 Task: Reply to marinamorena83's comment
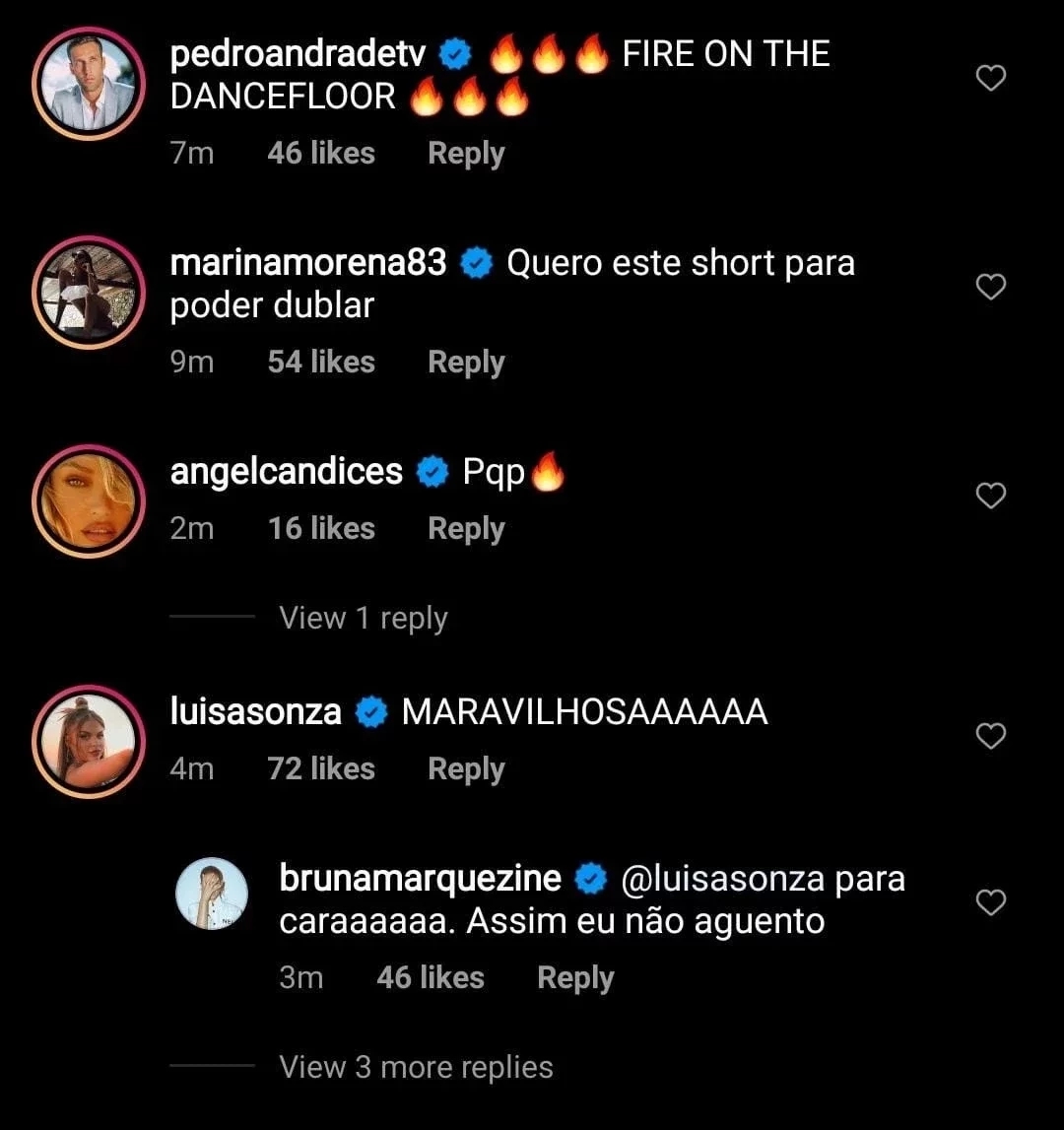pos(466,362)
